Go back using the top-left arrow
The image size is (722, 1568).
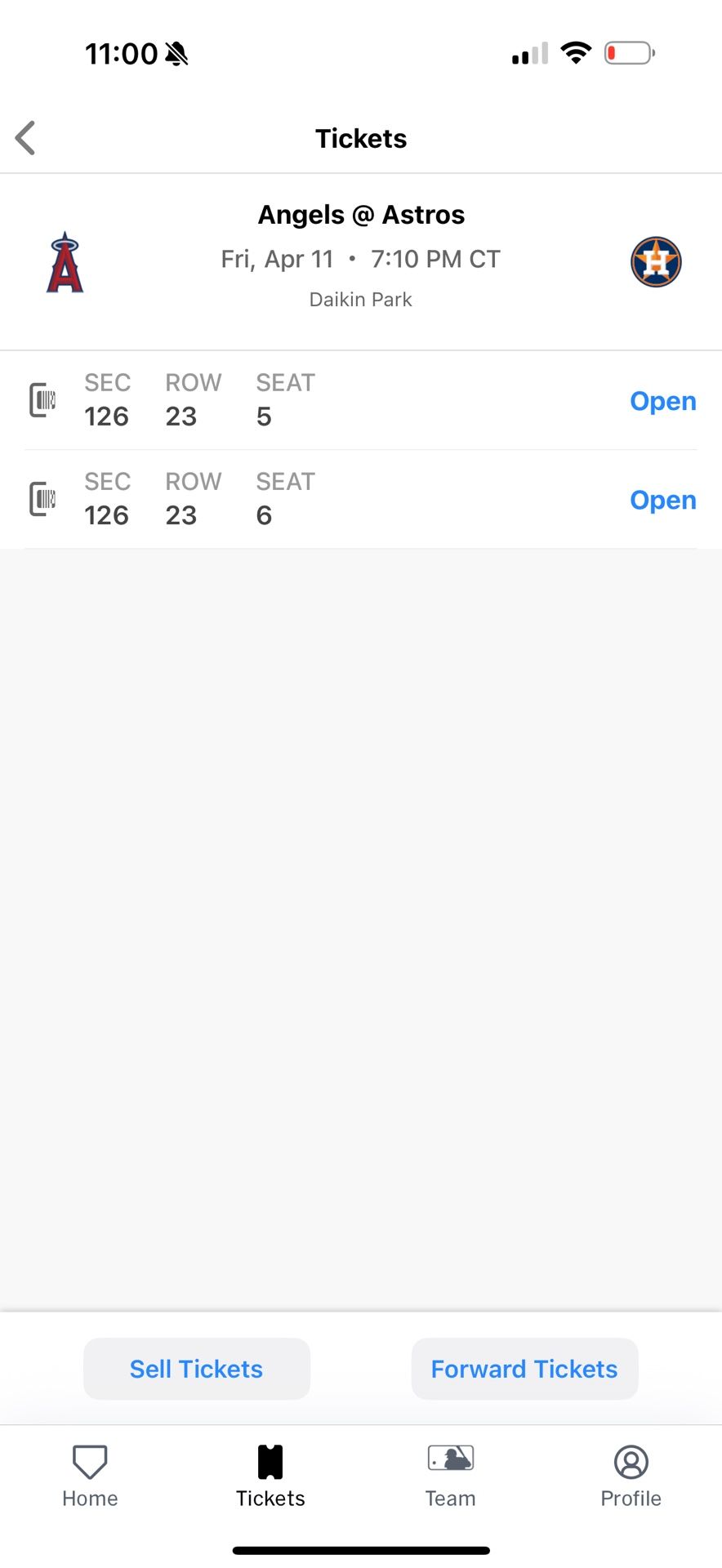pos(26,138)
